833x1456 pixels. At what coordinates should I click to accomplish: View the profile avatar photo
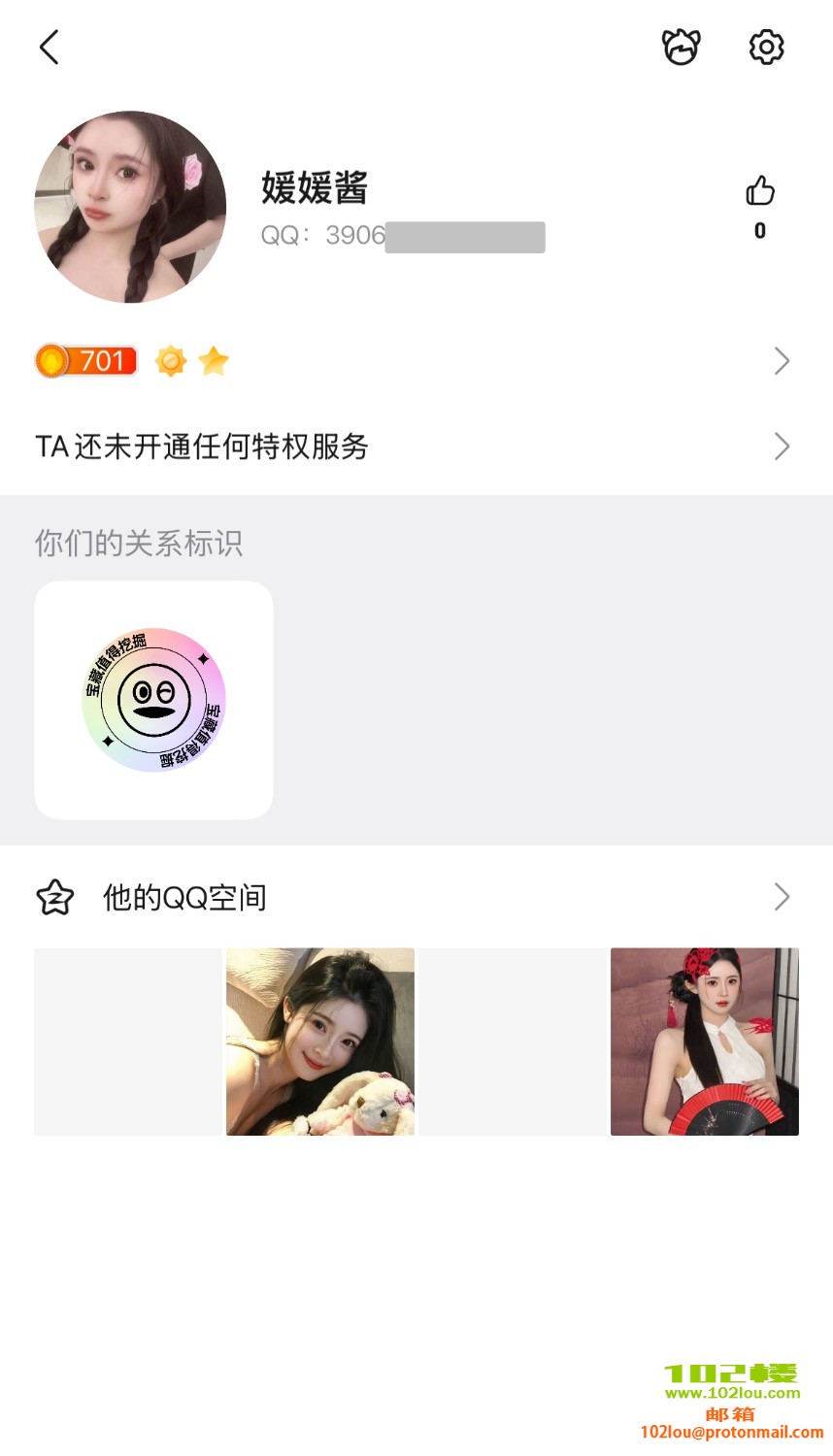pos(130,207)
